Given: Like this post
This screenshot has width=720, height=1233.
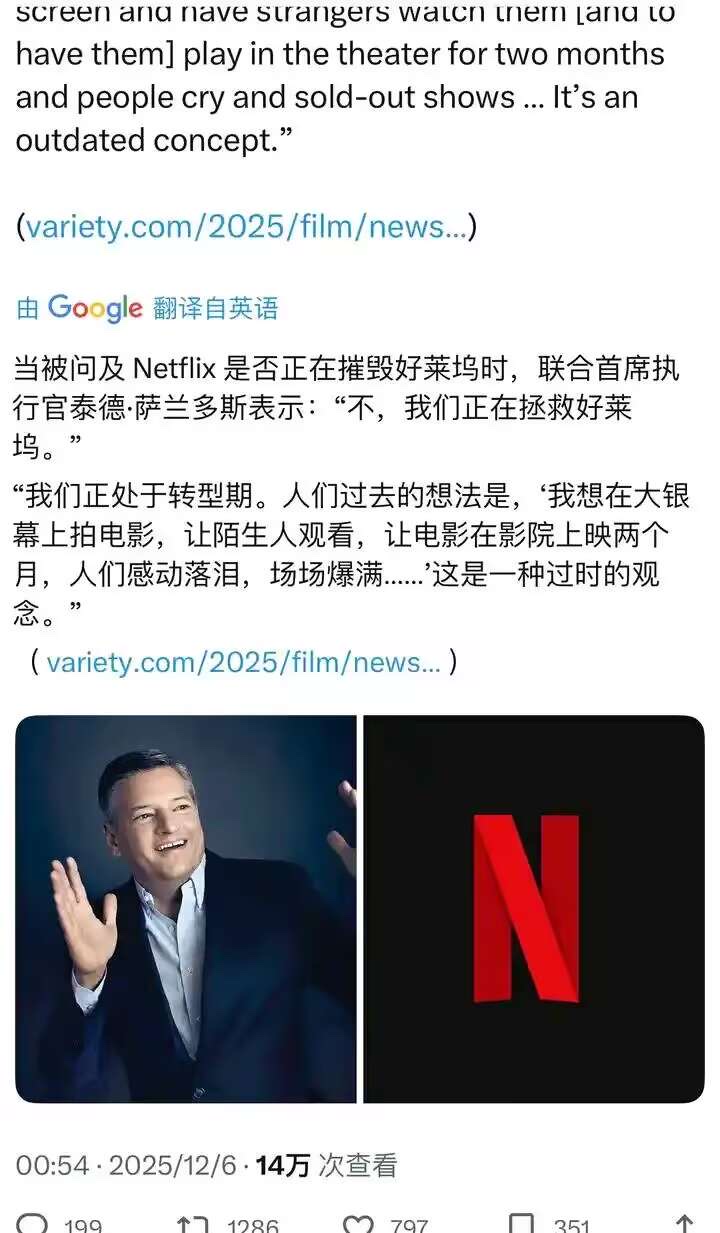Looking at the screenshot, I should point(357,1224).
